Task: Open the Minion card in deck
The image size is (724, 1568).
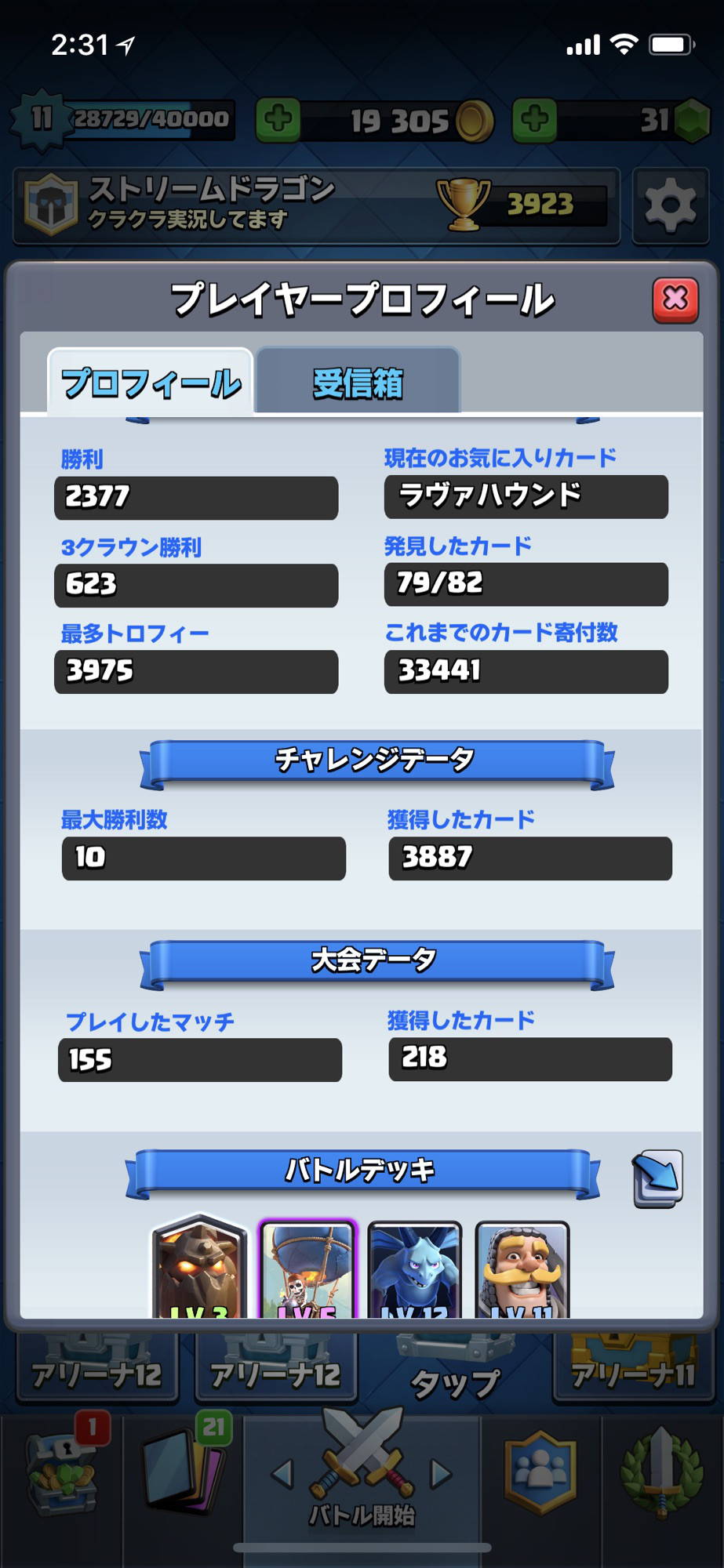Action: coord(414,1269)
